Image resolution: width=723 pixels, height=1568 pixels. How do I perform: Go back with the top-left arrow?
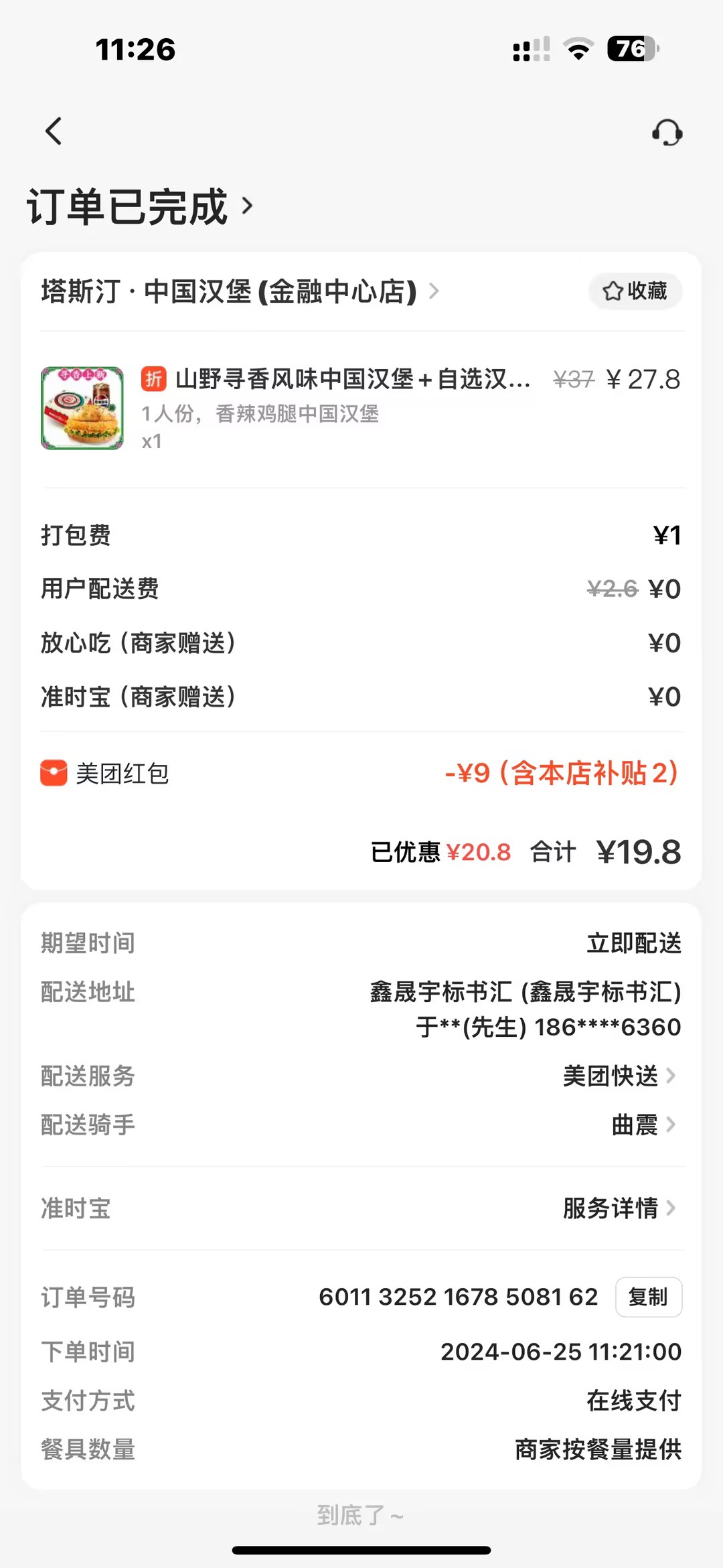[x=54, y=131]
